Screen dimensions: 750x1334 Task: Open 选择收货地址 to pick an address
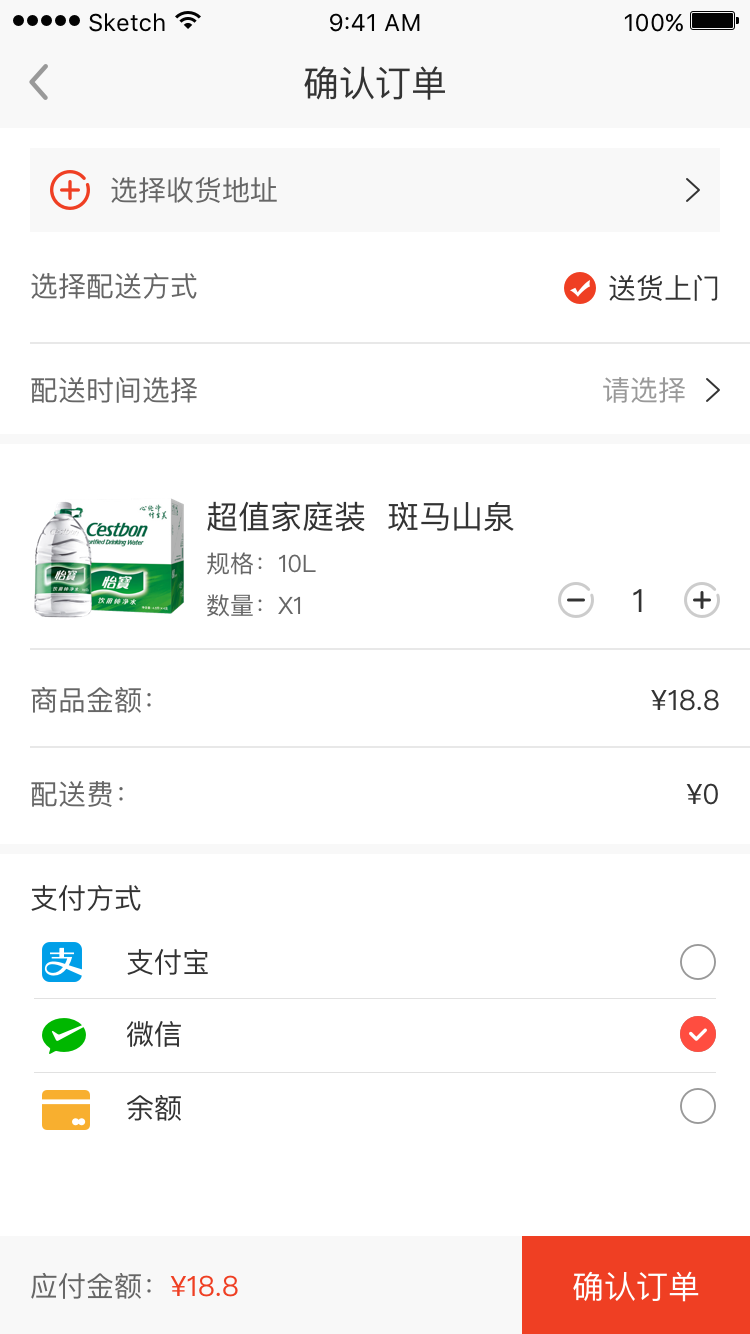click(x=374, y=190)
